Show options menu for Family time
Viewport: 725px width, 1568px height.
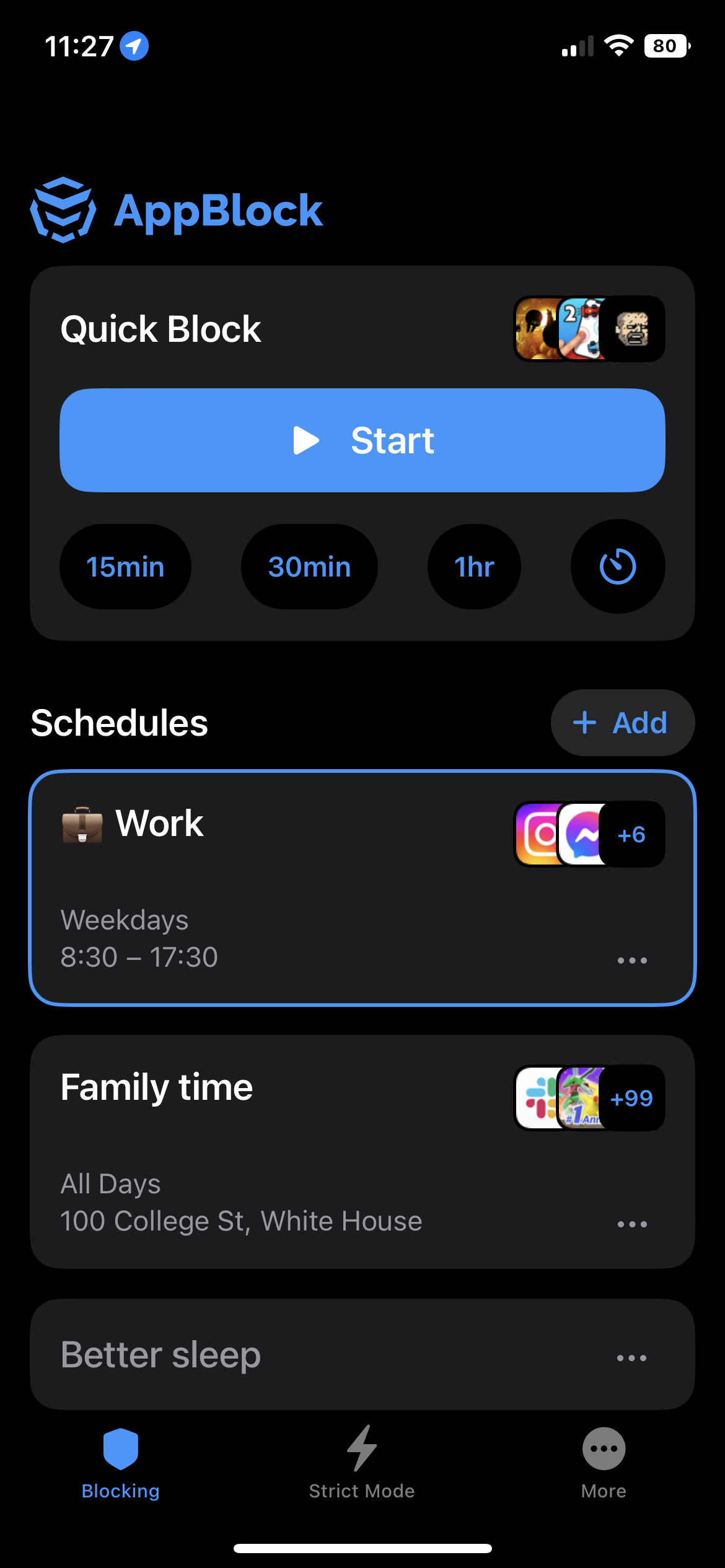(x=632, y=1224)
